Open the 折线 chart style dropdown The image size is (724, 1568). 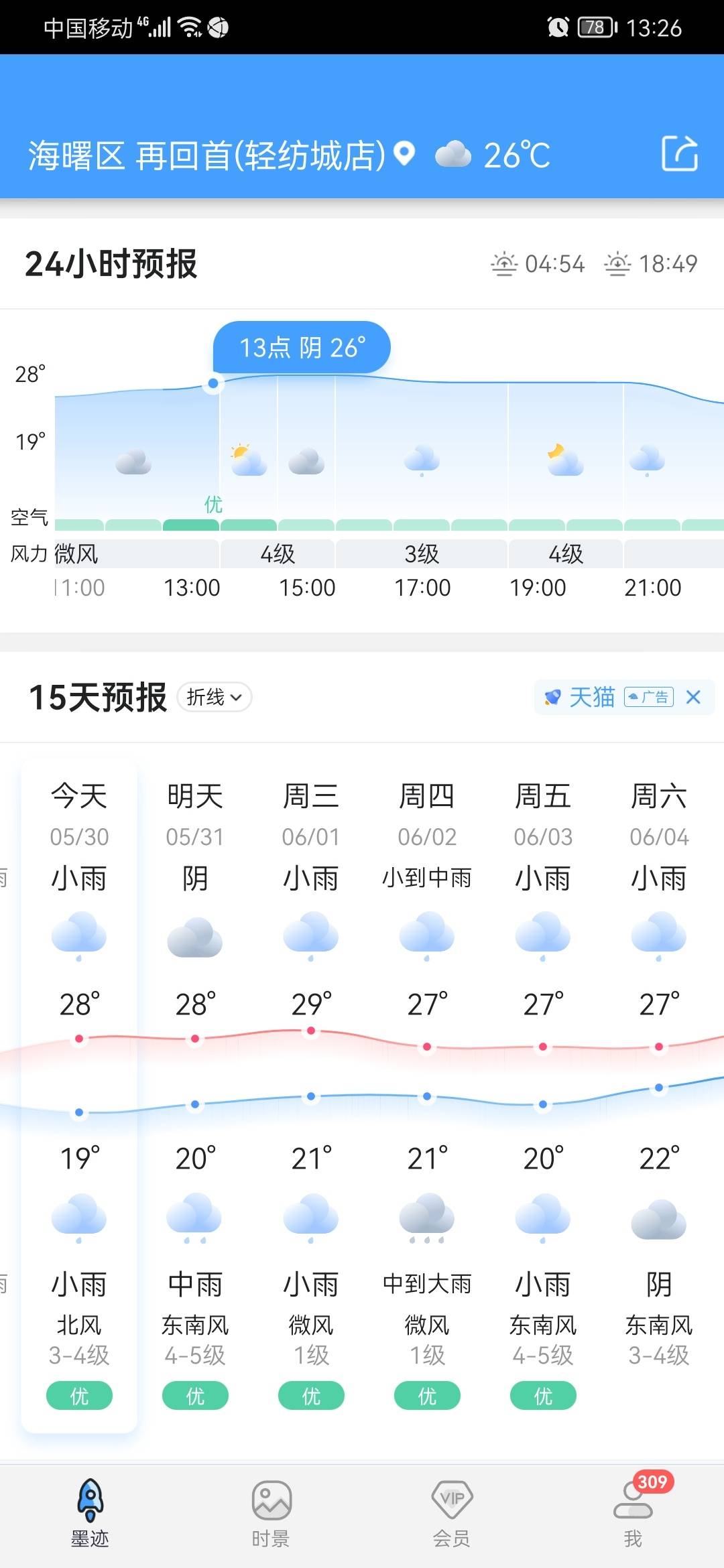click(215, 697)
